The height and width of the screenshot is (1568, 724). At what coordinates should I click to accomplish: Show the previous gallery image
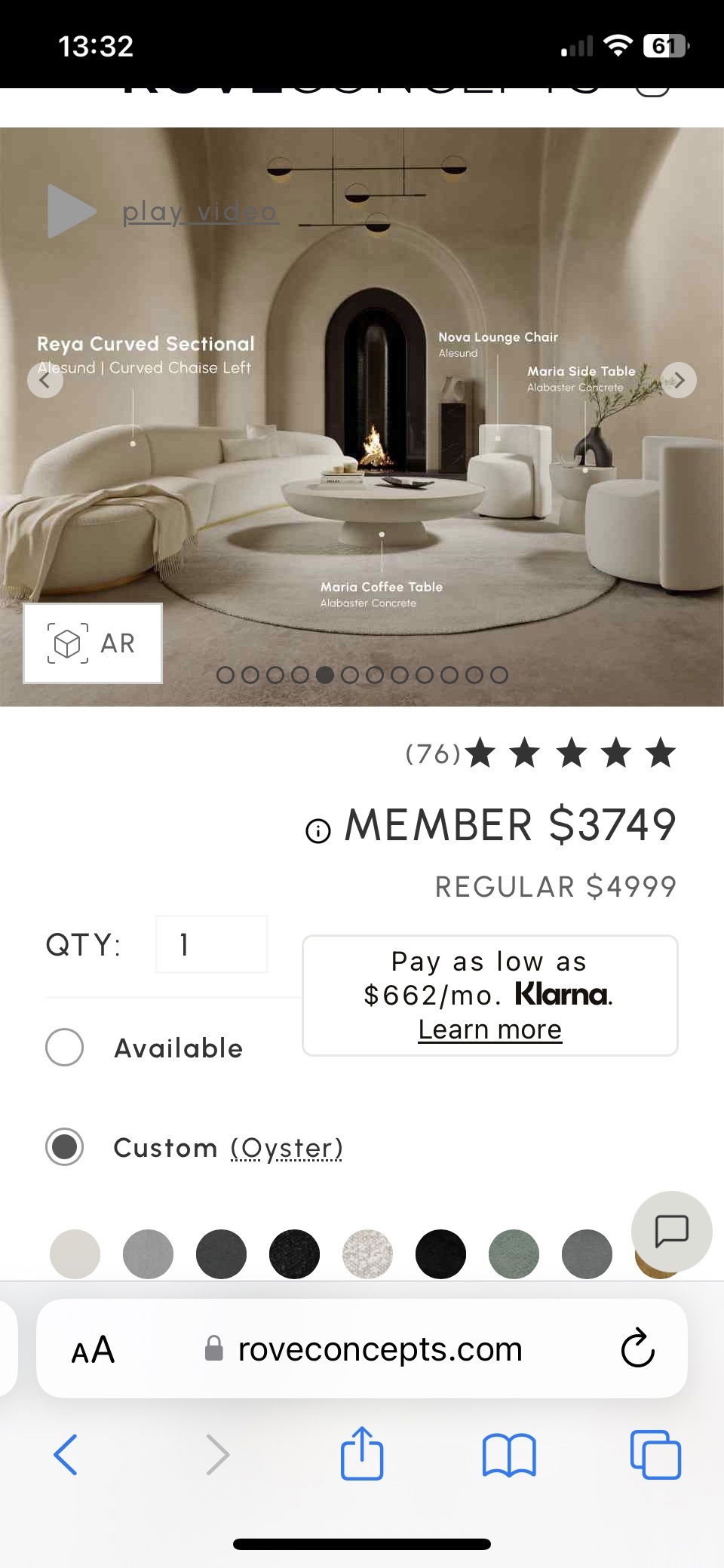pos(45,380)
